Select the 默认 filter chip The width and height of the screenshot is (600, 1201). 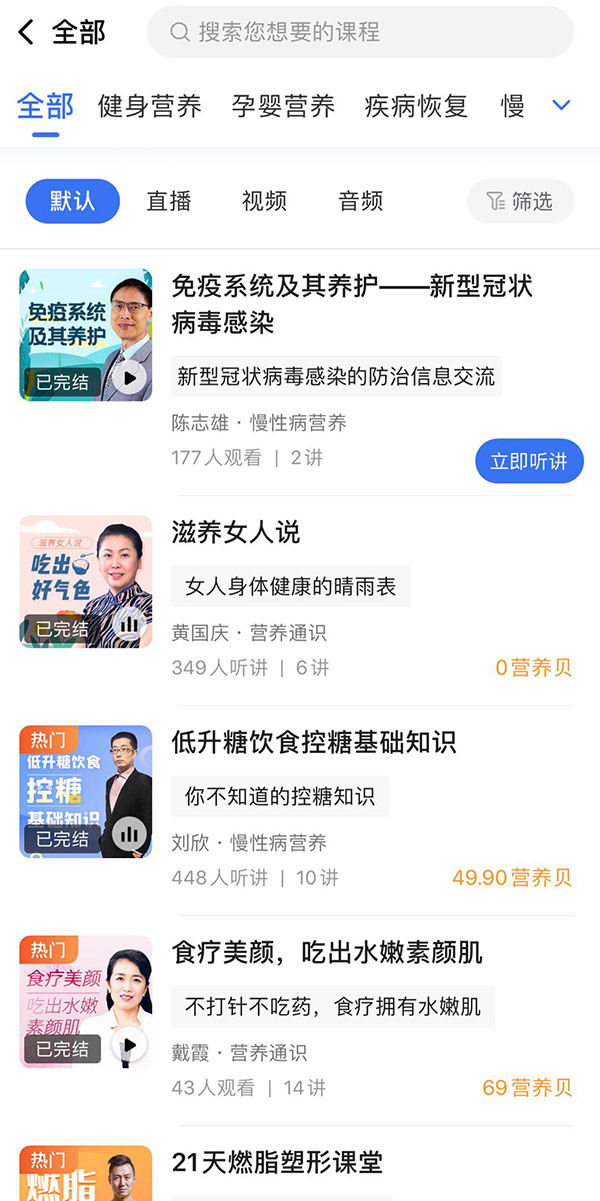(72, 201)
